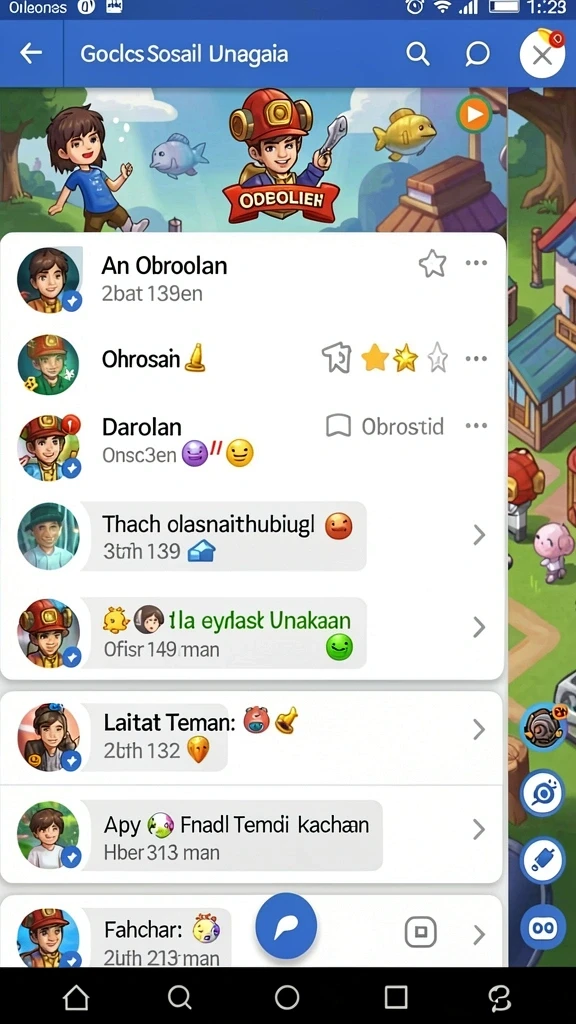Tap the Obrostid bookmark on Darolan row
This screenshot has width=576, height=1024.
[385, 426]
